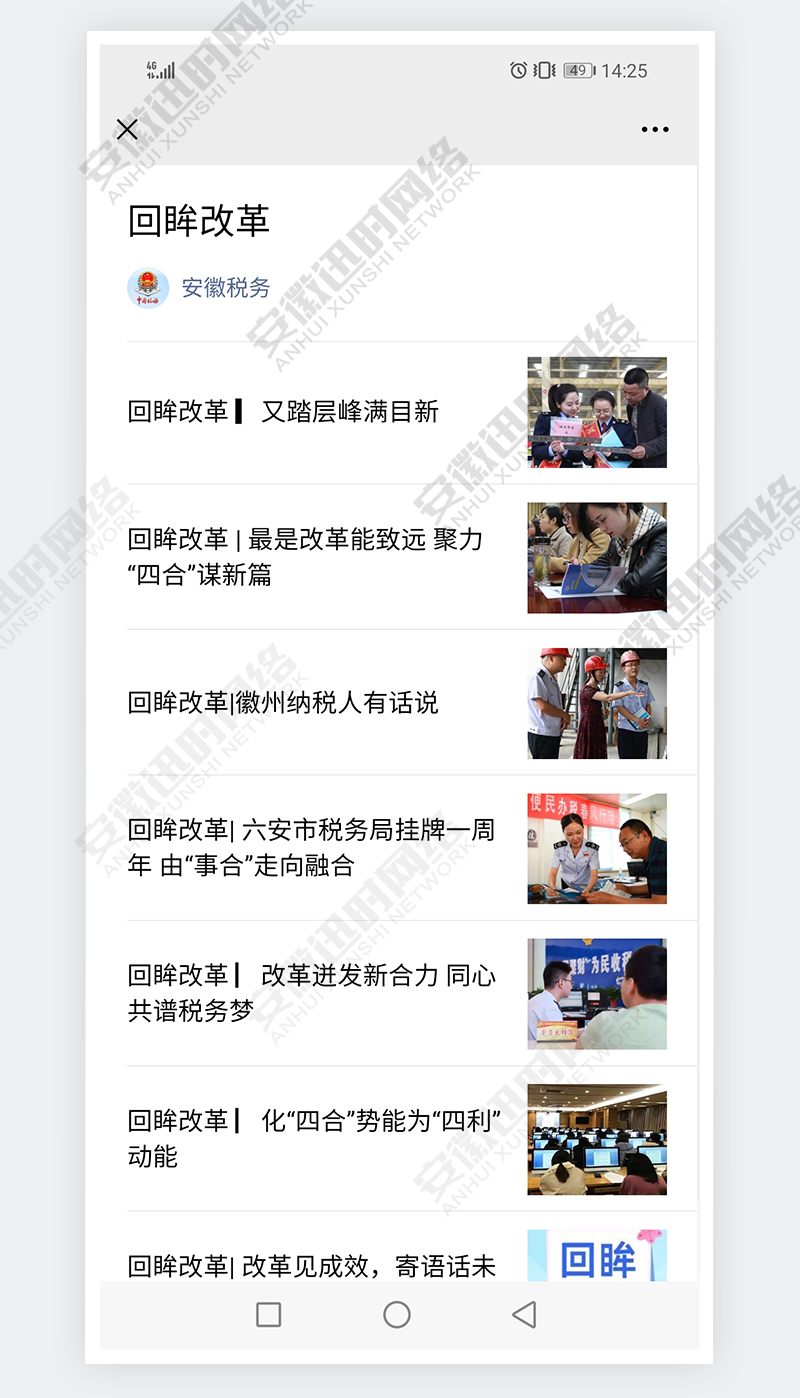
Task: Open article 六安市税务局挂牌一周年
Action: (x=312, y=847)
